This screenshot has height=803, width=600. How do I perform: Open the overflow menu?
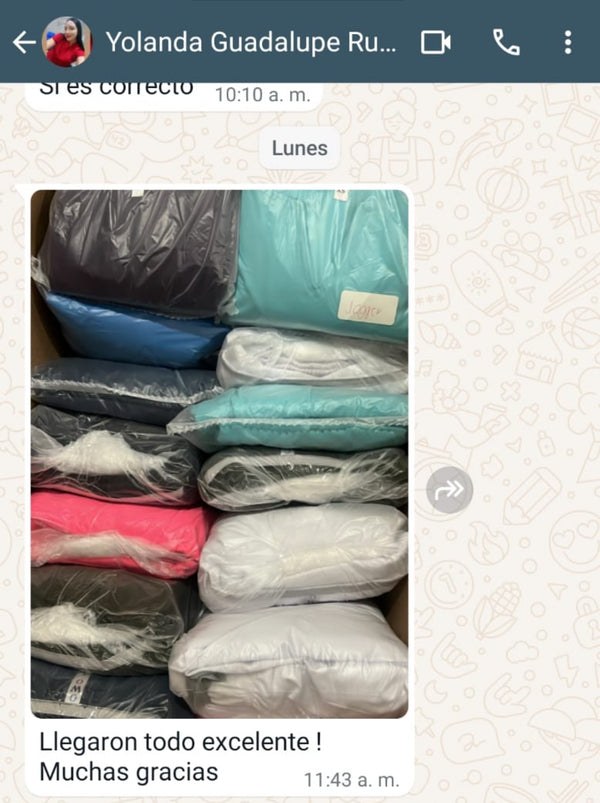(567, 42)
